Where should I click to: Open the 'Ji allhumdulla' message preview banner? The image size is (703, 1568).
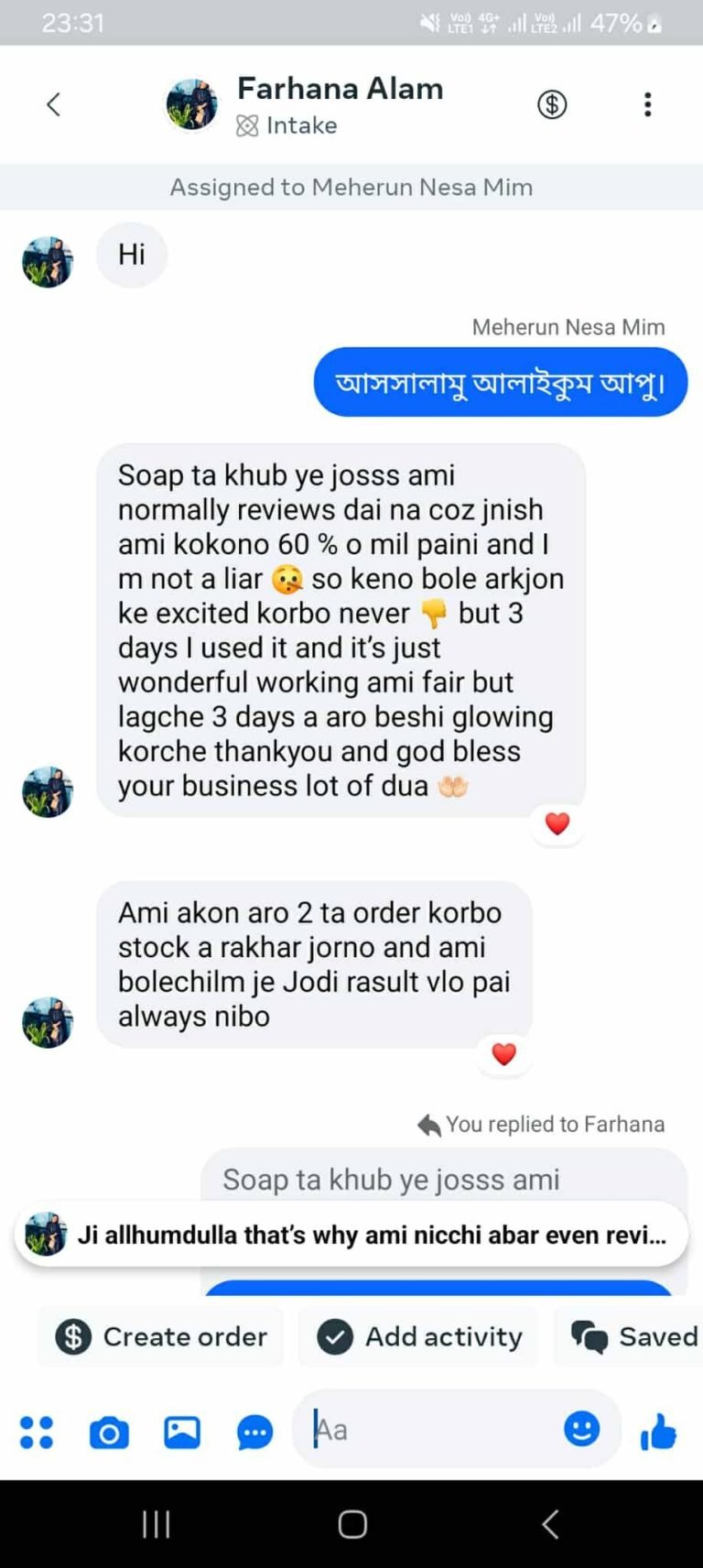[x=351, y=1235]
